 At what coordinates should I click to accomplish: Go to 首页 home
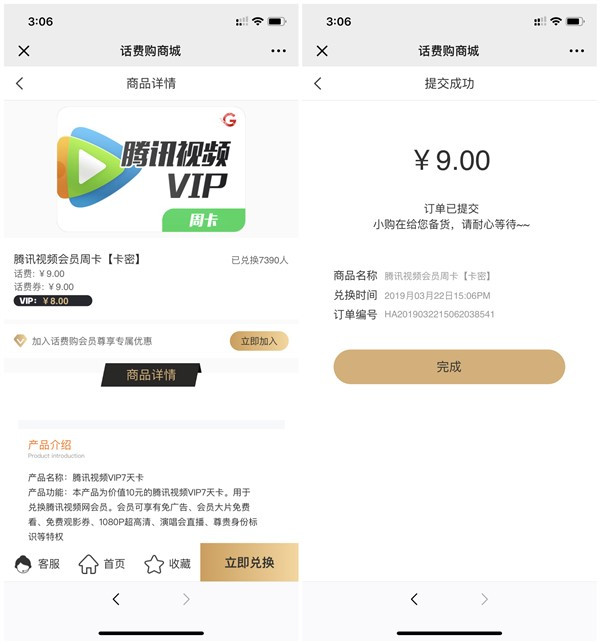(103, 564)
